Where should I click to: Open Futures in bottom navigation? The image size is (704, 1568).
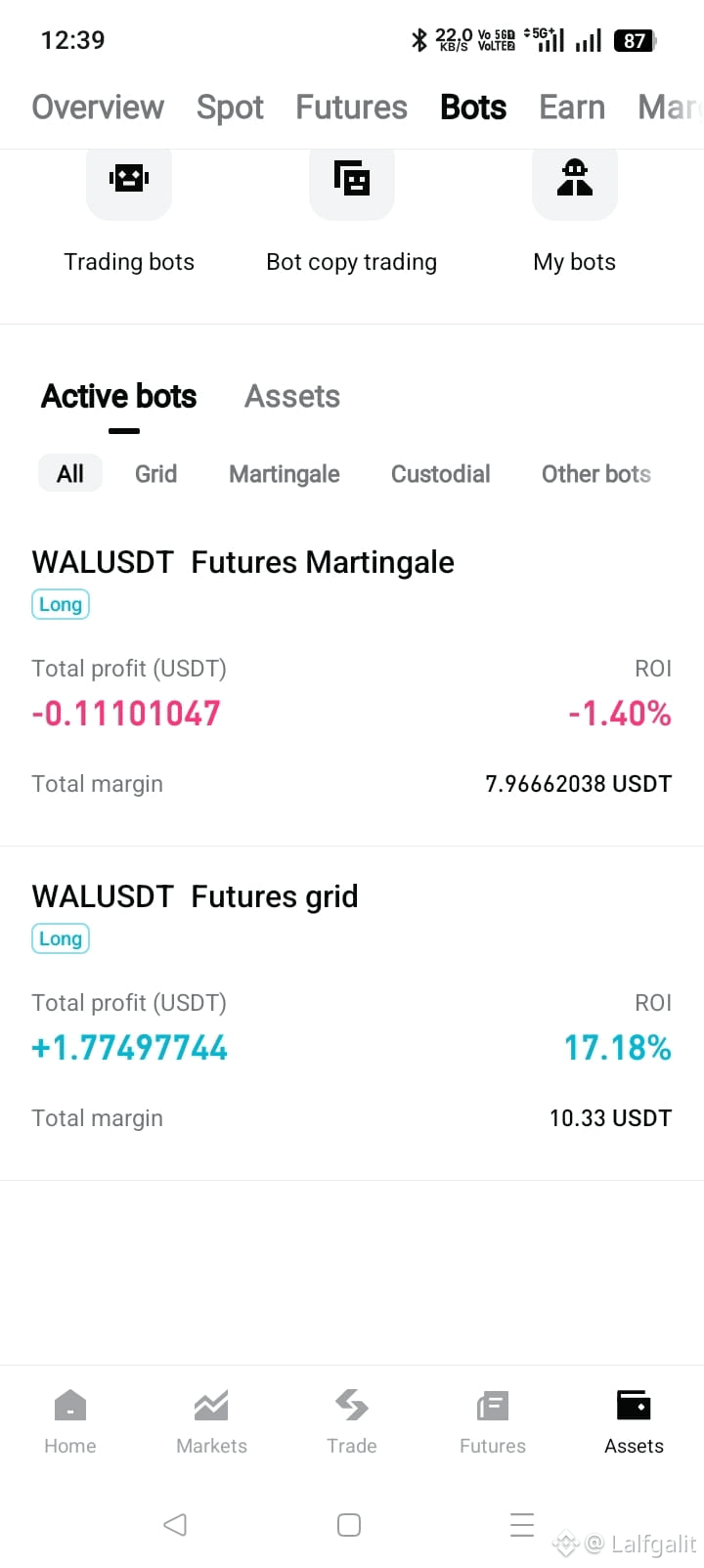pyautogui.click(x=493, y=1422)
